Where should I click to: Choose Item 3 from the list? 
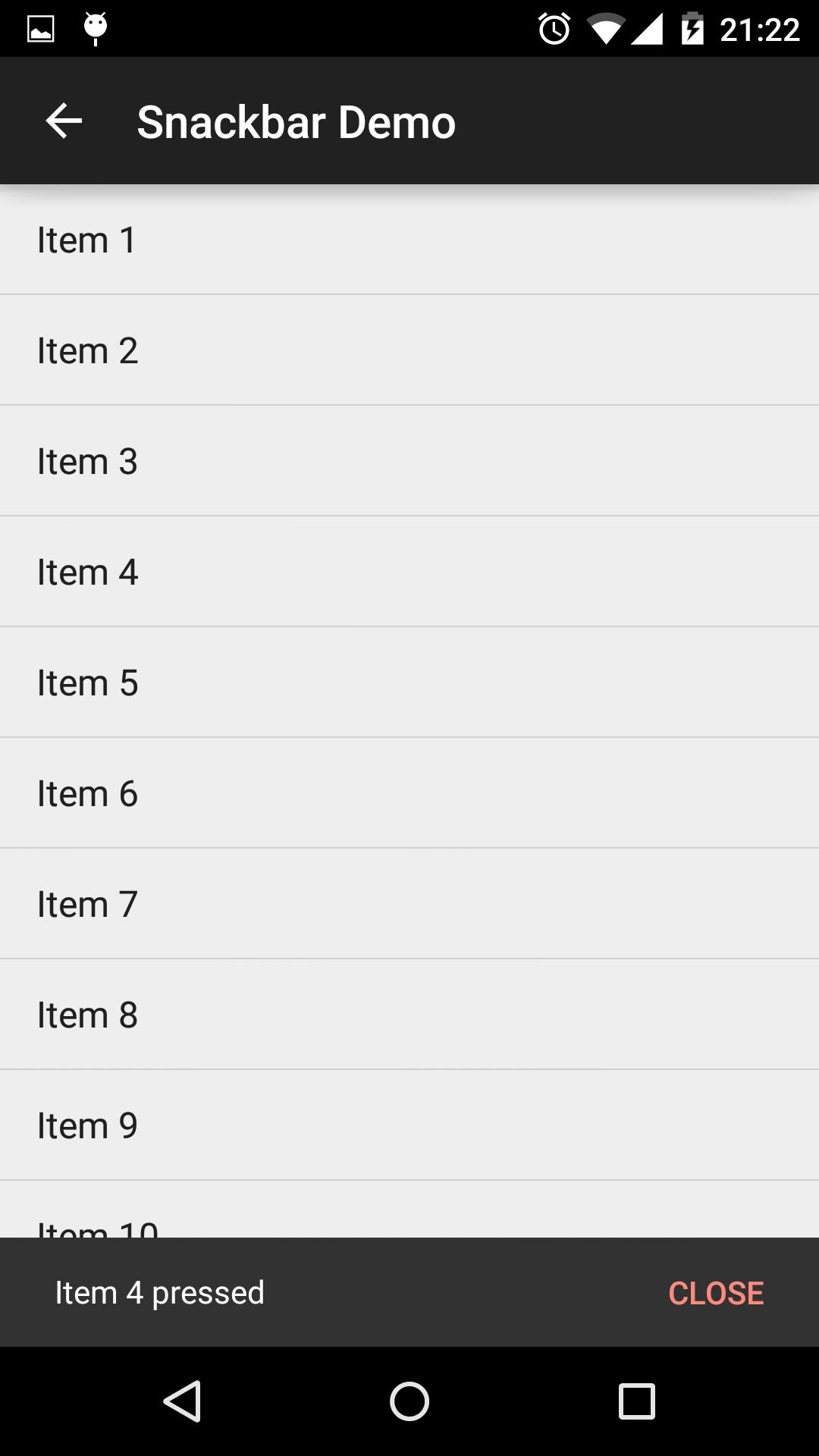409,461
